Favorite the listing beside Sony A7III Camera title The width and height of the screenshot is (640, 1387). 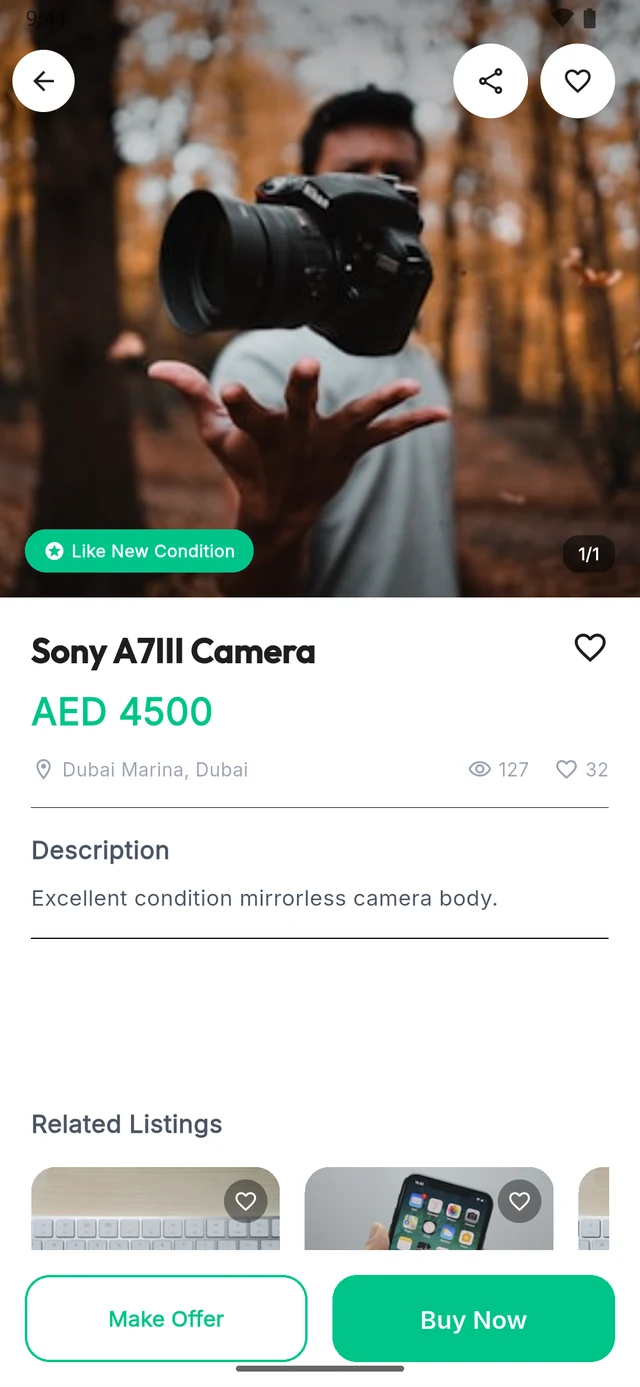pyautogui.click(x=590, y=648)
